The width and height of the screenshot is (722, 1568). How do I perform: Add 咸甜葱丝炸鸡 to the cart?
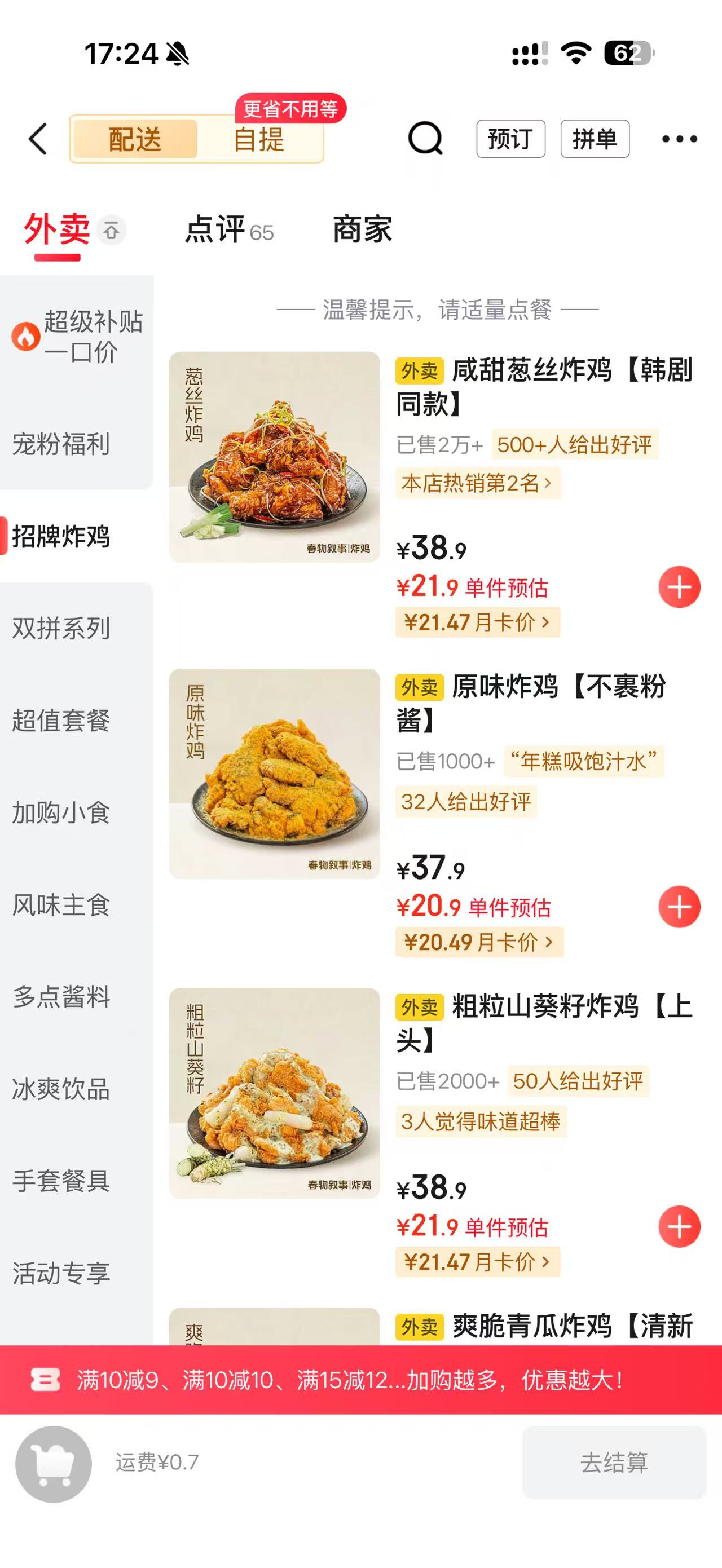tap(679, 587)
